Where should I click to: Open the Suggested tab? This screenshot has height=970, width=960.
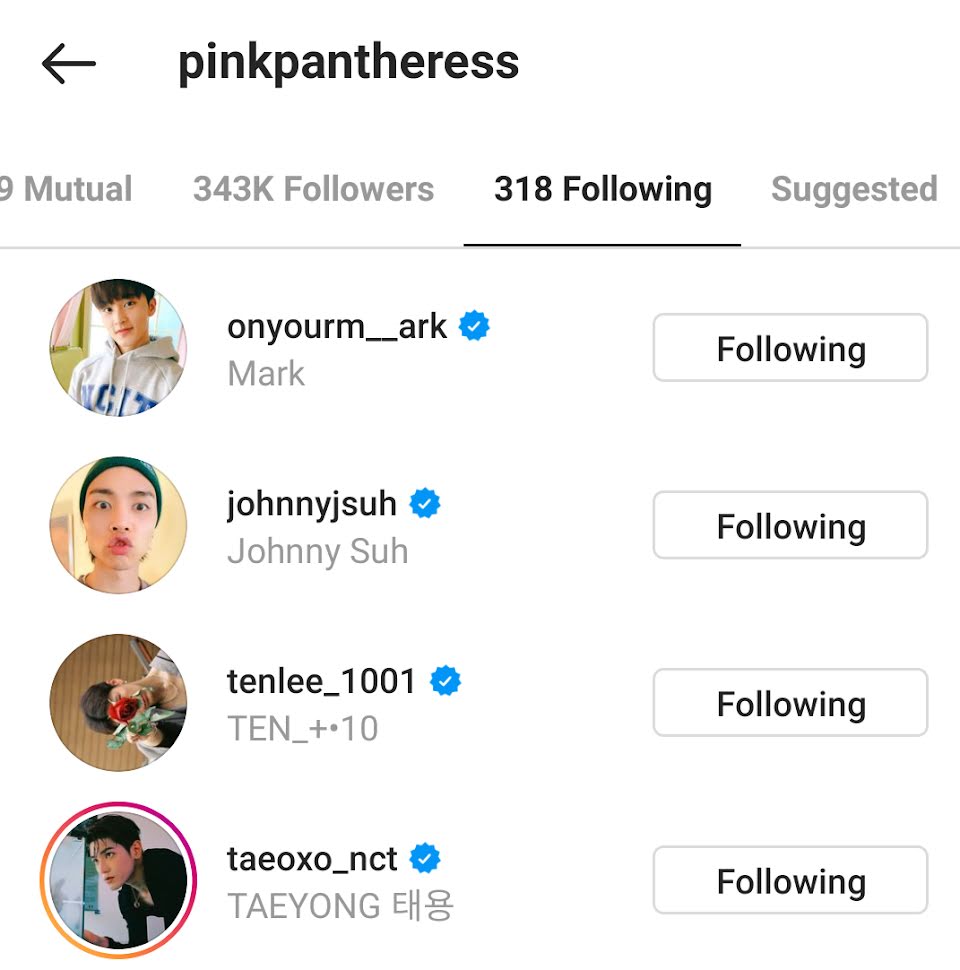tap(853, 189)
